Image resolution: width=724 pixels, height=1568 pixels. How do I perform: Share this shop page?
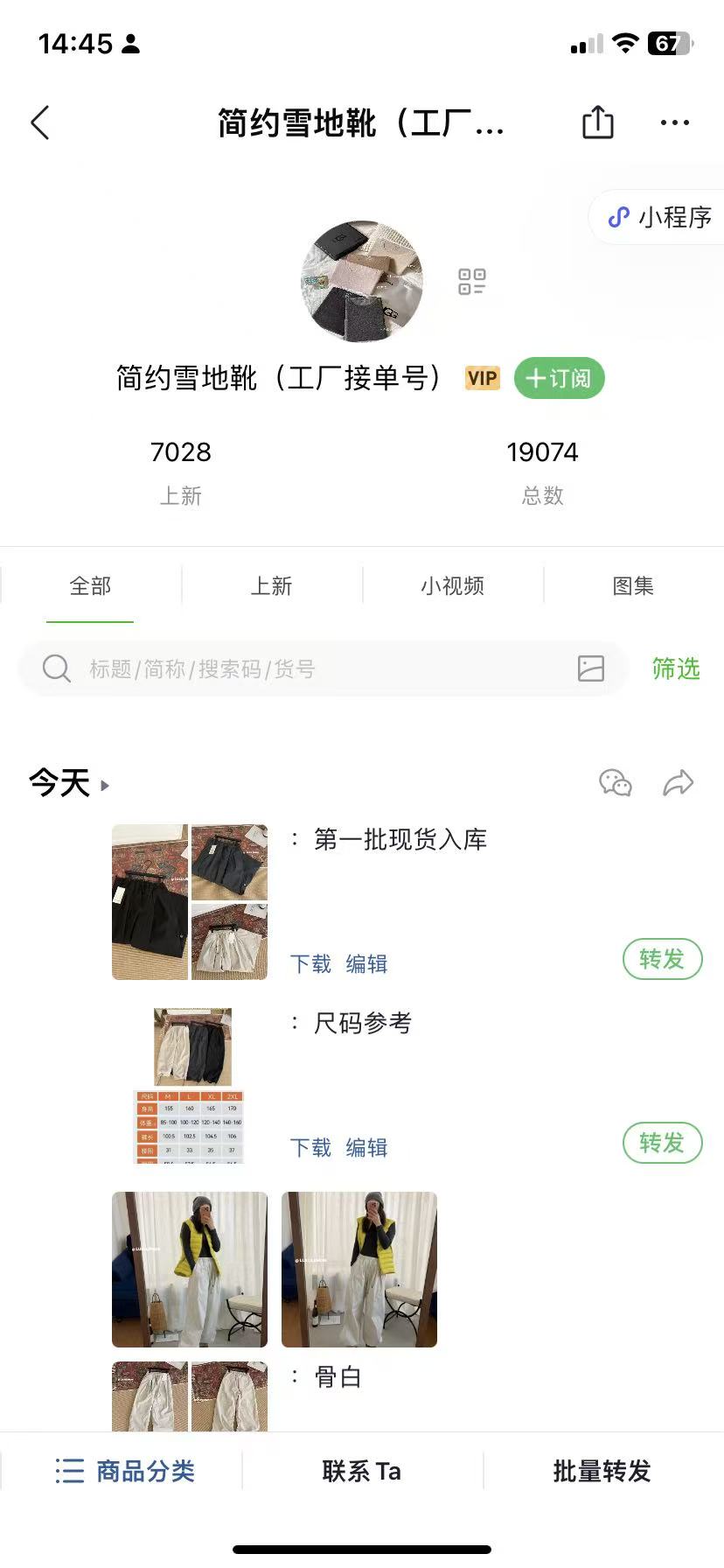pos(598,122)
